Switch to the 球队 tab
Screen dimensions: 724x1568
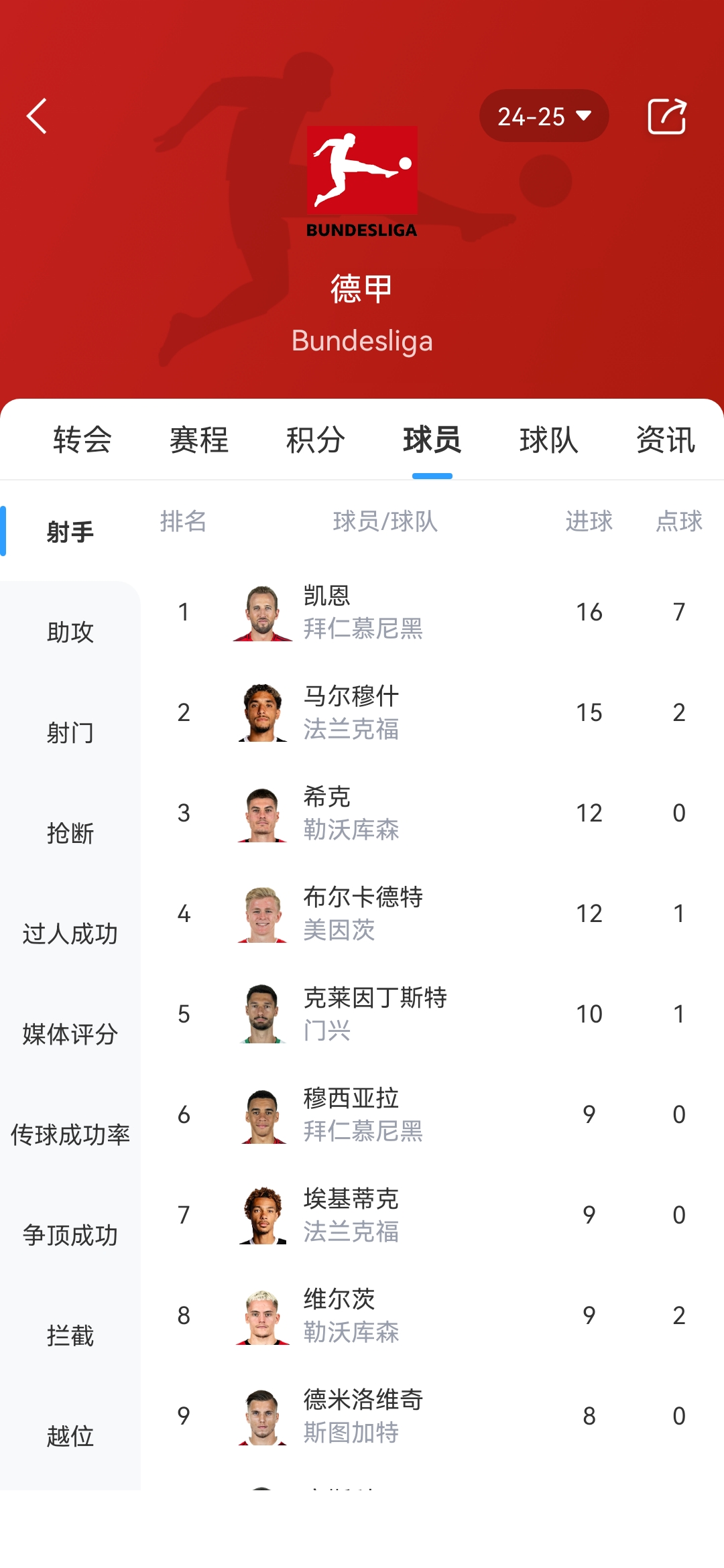(x=549, y=440)
